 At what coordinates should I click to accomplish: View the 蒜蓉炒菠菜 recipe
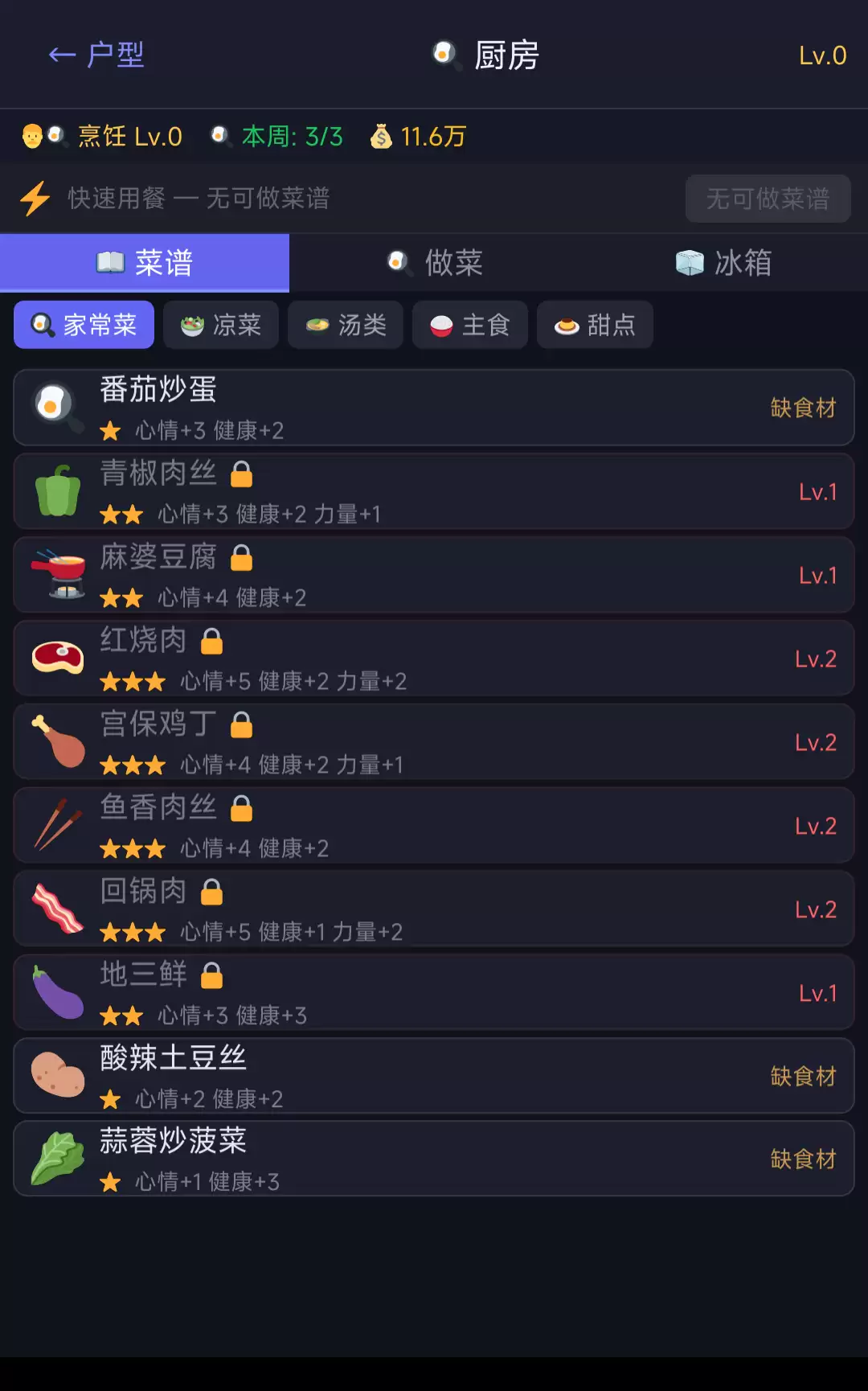[434, 1159]
